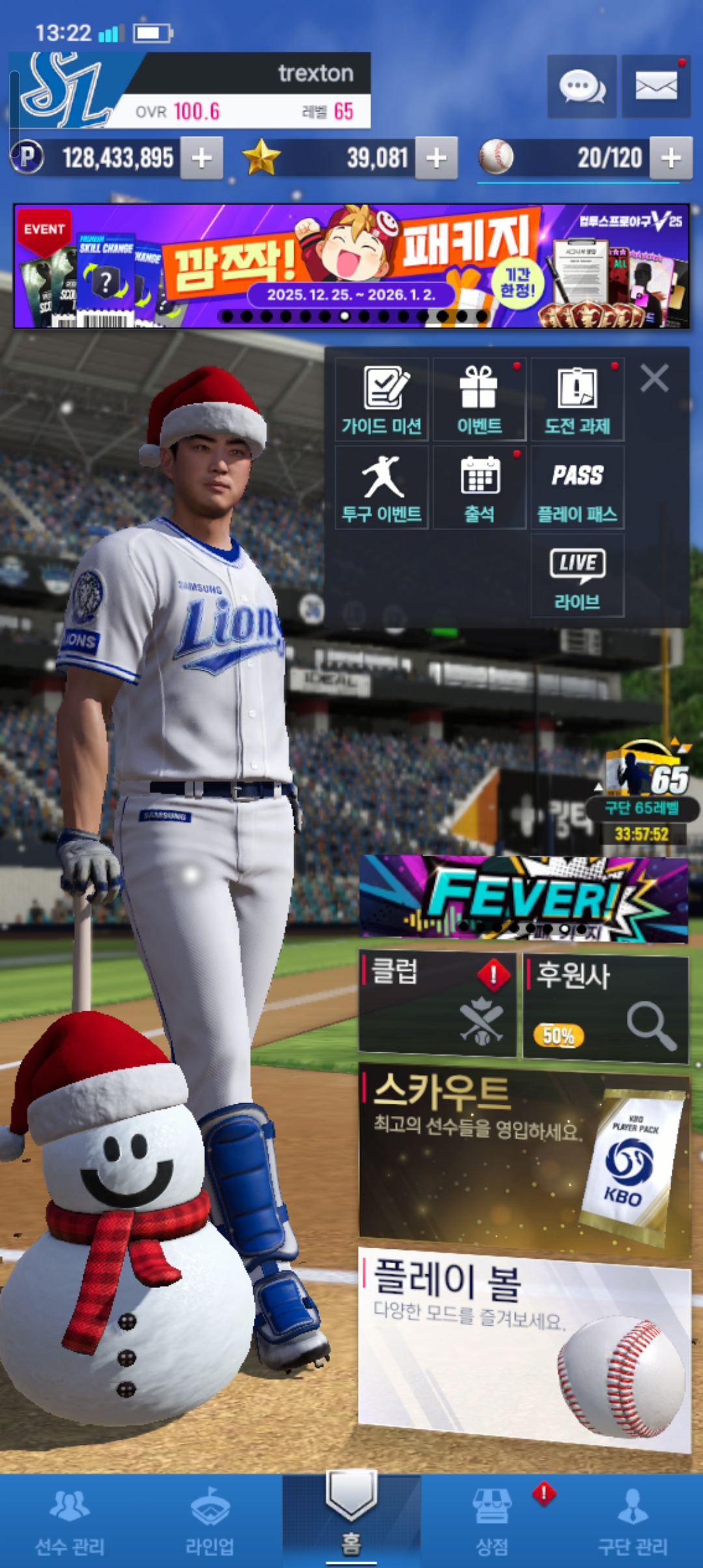Close the quick menu panel
This screenshot has height=1568, width=703.
pos(654,378)
